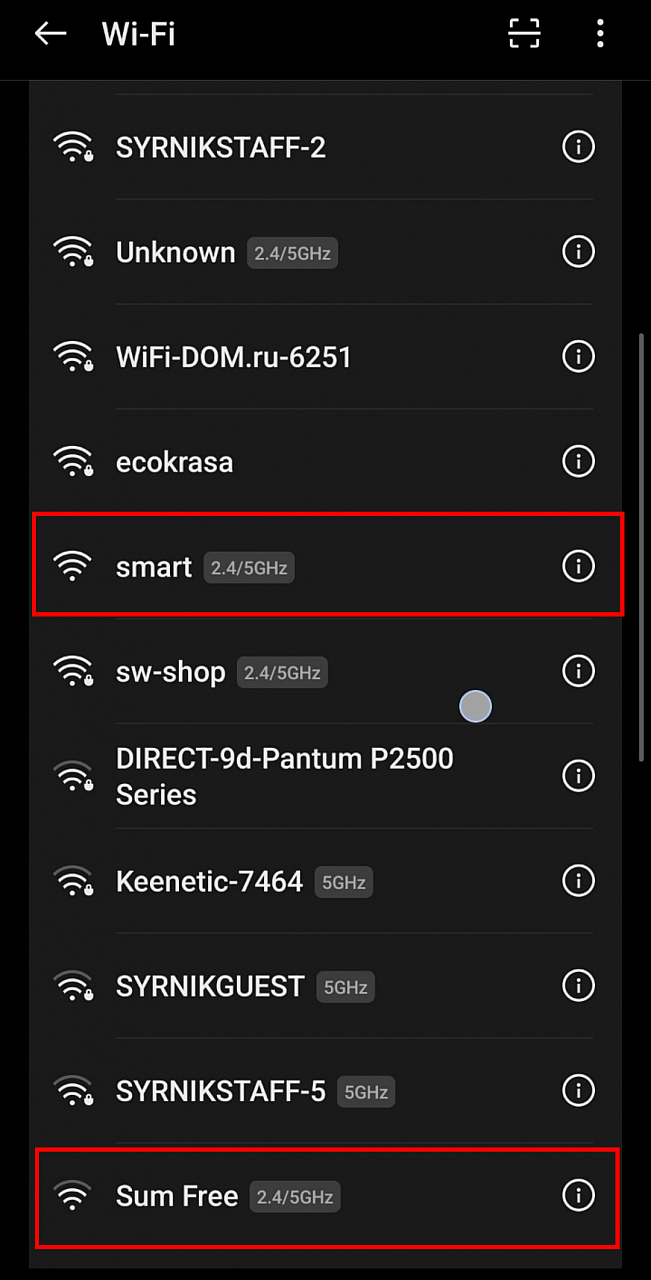Open the info icon for ecokrasa
This screenshot has width=651, height=1280.
(578, 462)
